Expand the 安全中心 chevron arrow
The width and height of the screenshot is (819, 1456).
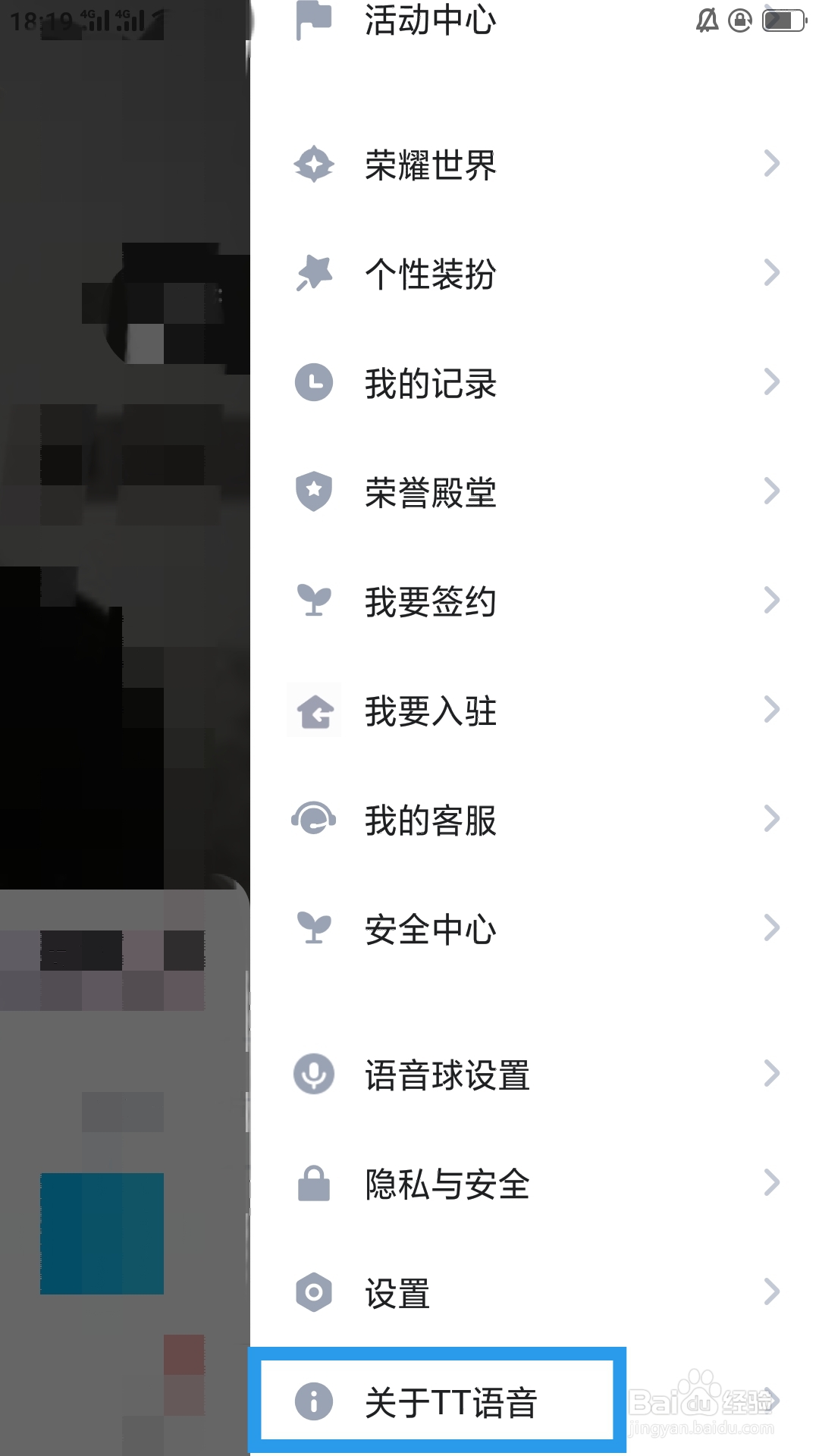[771, 928]
